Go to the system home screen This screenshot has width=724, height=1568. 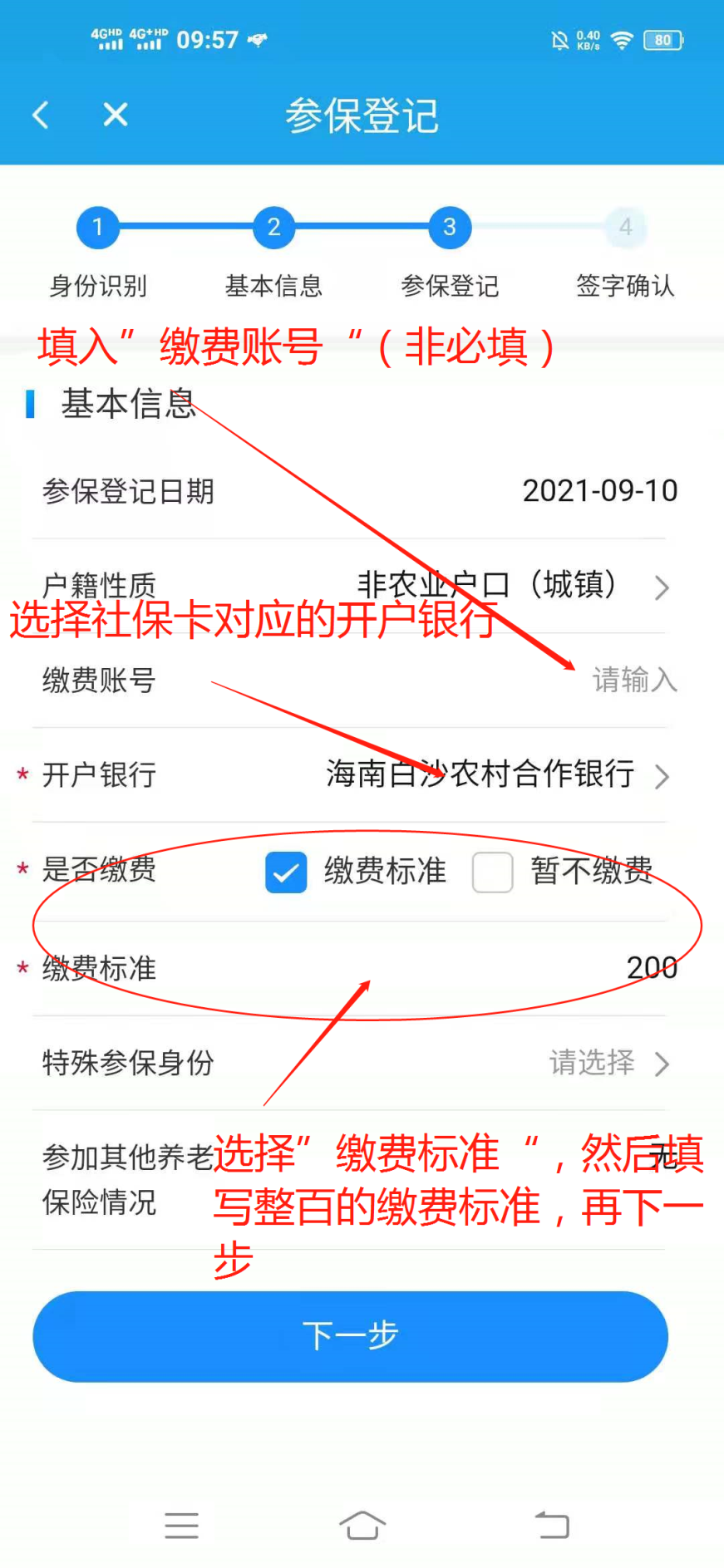click(x=362, y=1526)
